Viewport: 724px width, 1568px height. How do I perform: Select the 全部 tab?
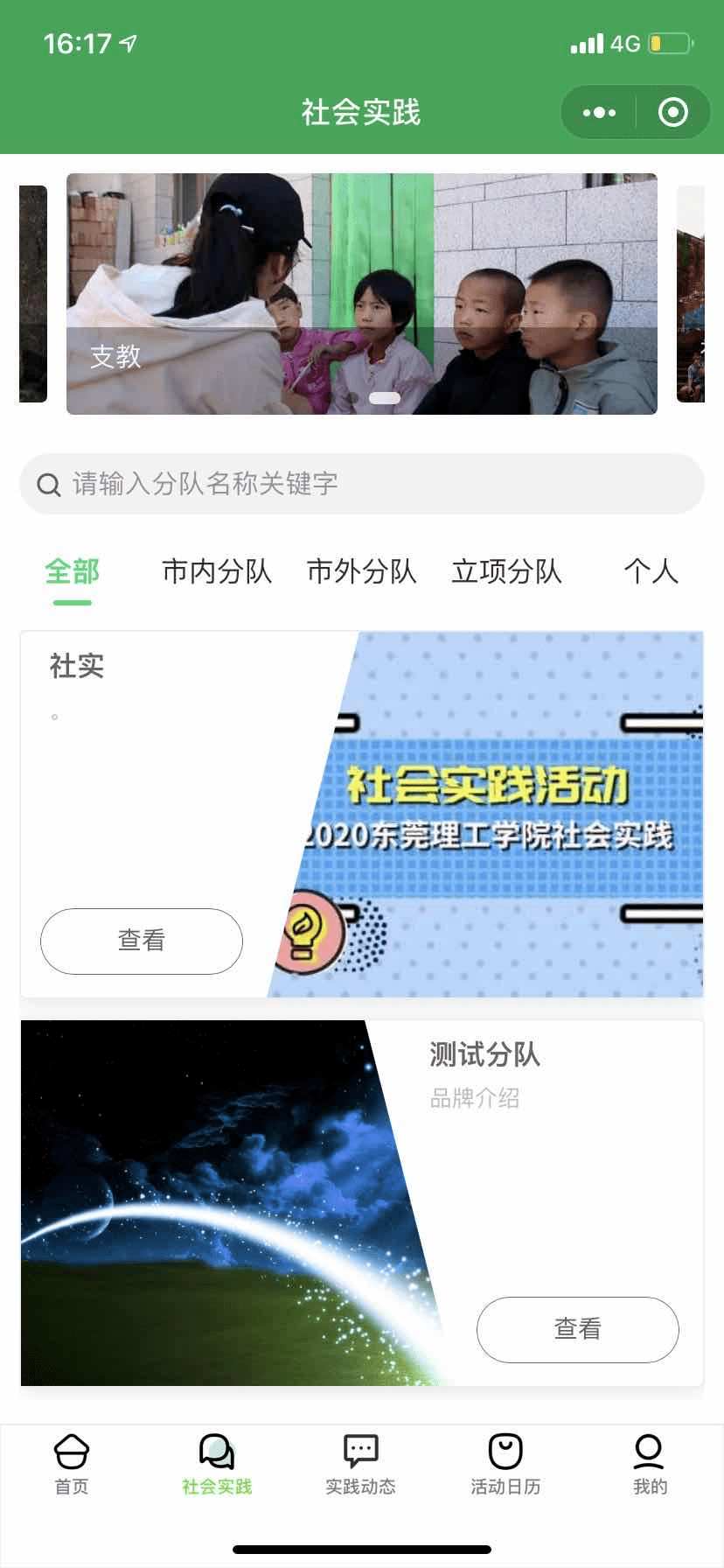tap(73, 571)
